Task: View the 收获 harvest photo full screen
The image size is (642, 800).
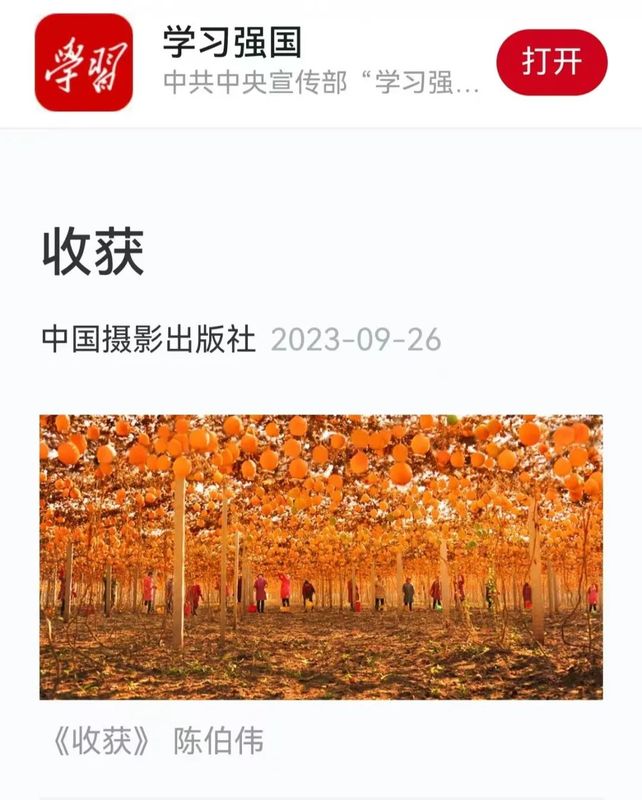Action: 321,557
